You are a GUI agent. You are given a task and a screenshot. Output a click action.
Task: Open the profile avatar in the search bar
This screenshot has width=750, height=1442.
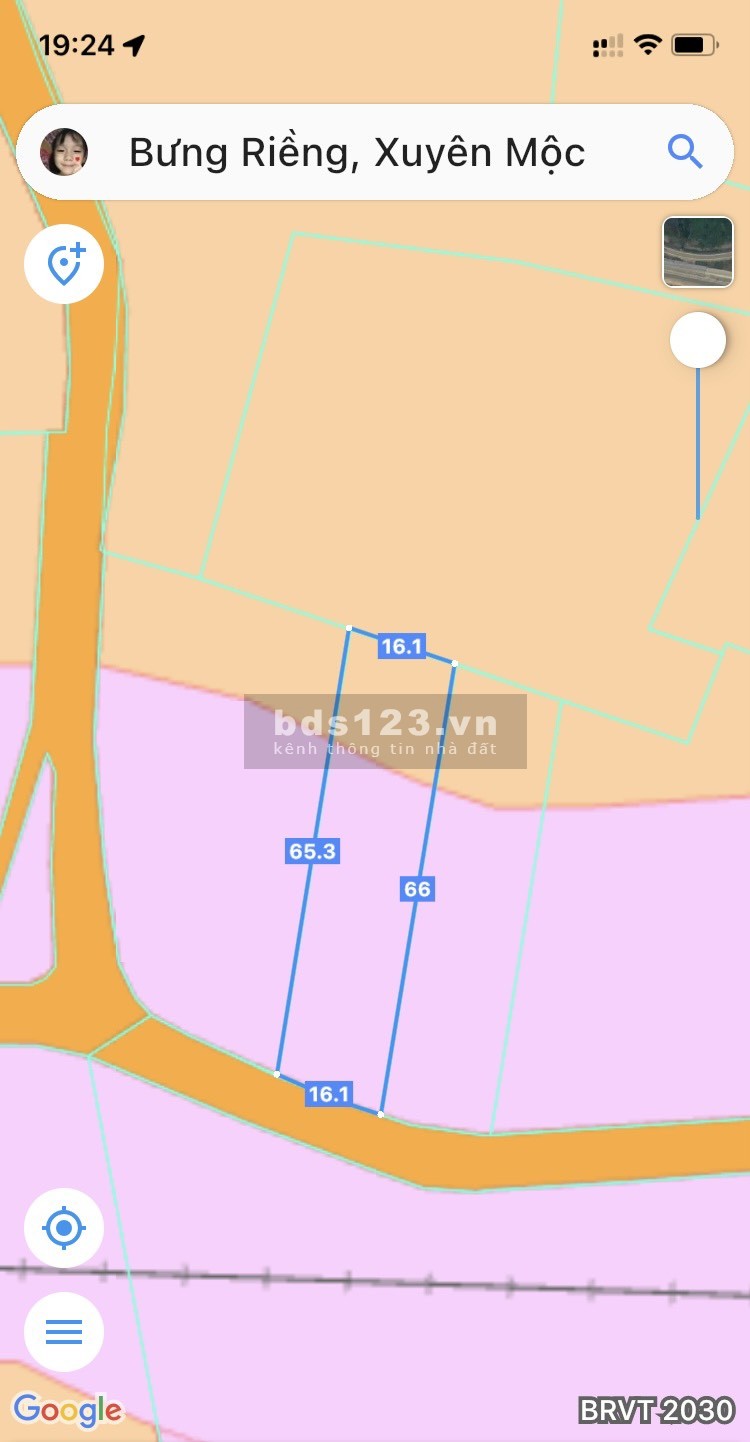click(64, 152)
